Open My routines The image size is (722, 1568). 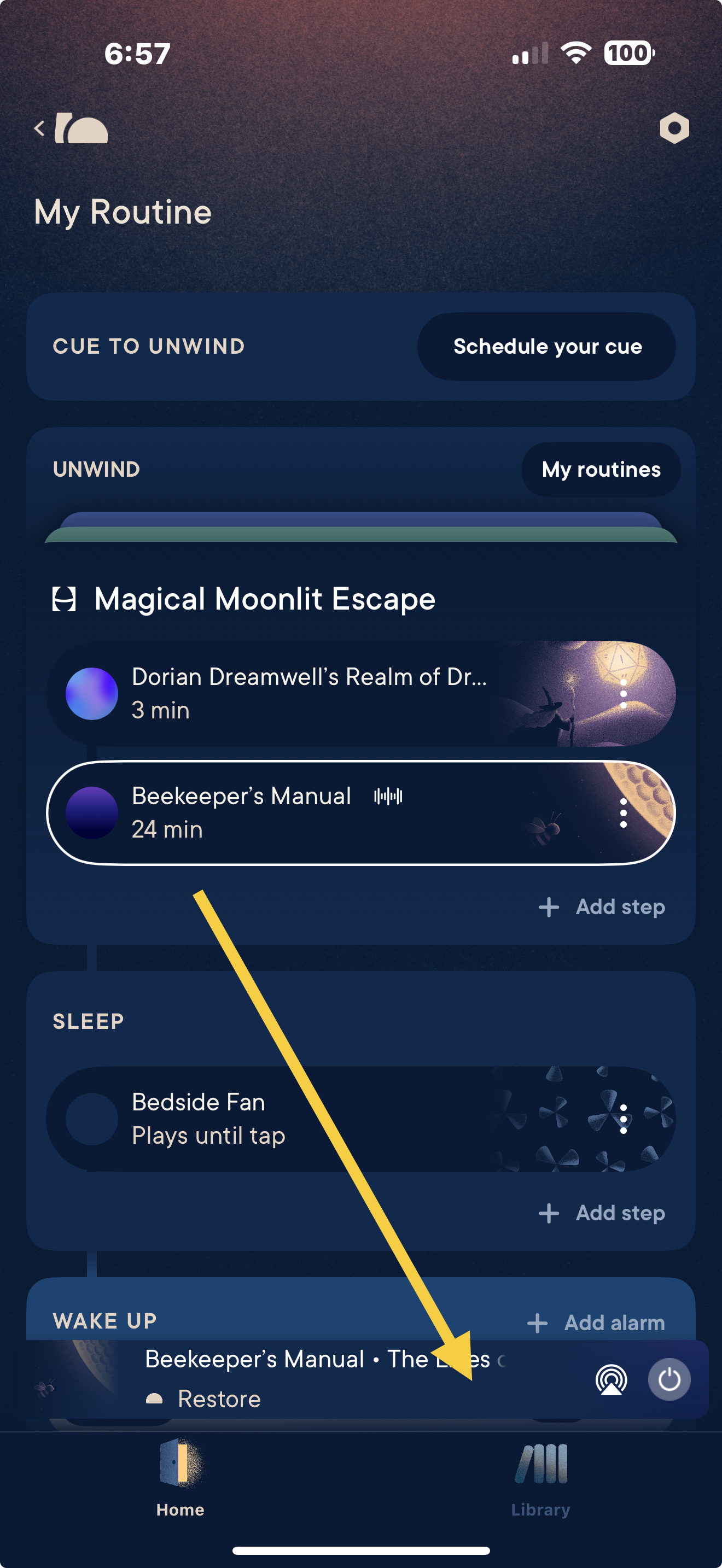[600, 469]
